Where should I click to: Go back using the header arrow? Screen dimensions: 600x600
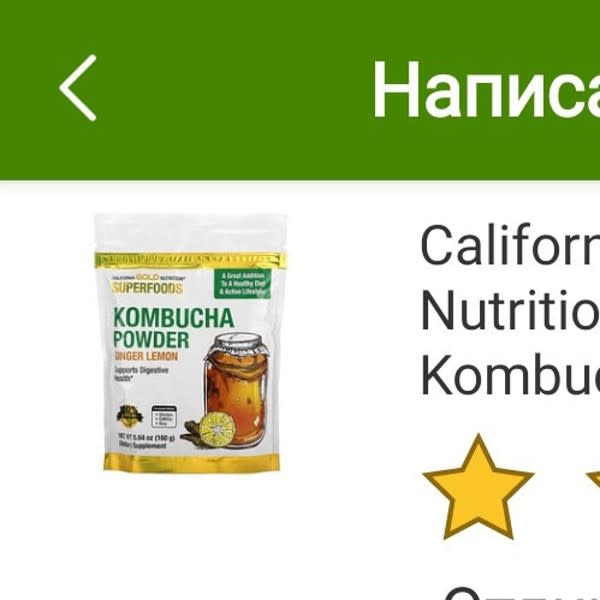[78, 88]
